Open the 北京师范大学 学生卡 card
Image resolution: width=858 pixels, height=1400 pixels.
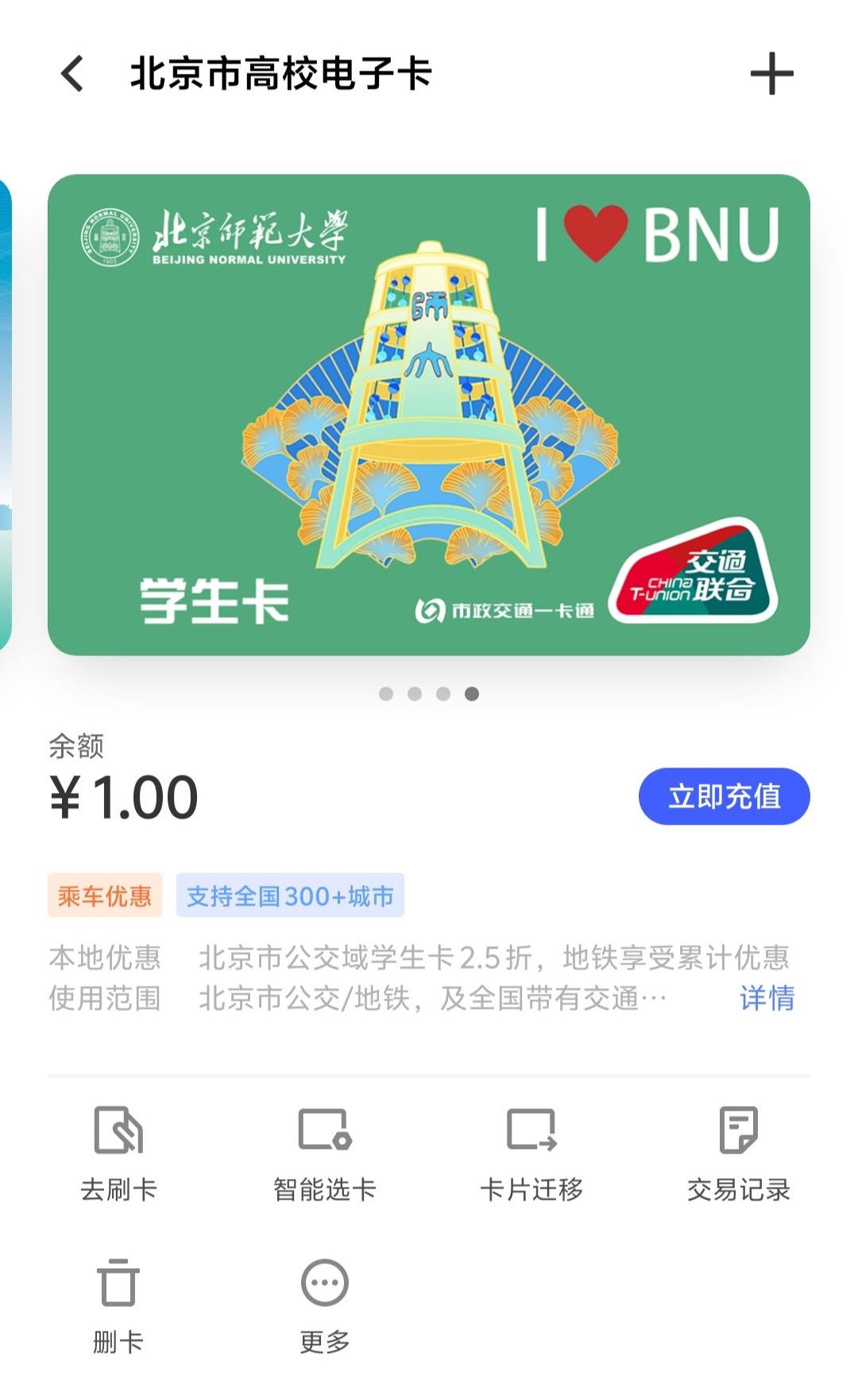[429, 415]
